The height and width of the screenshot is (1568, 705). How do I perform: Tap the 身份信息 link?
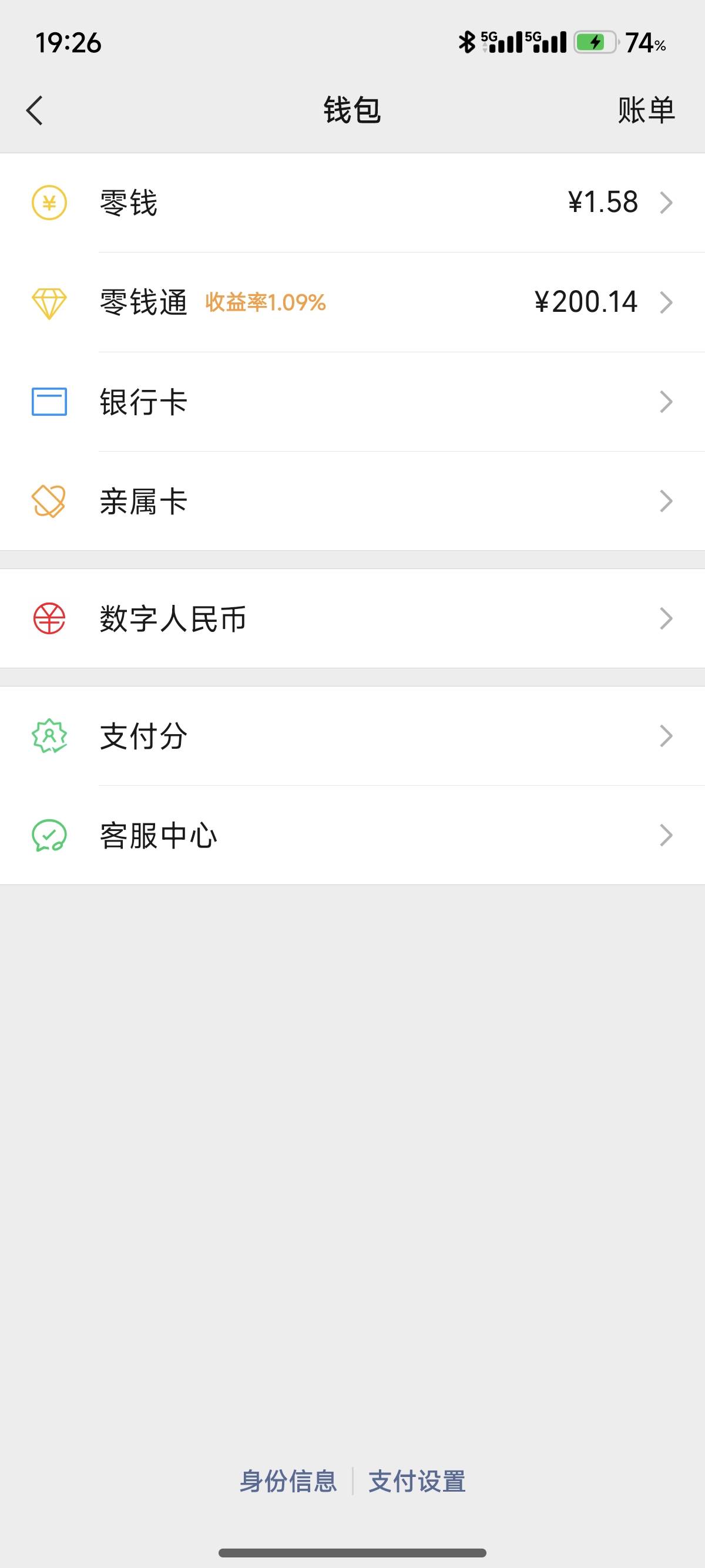(288, 1481)
